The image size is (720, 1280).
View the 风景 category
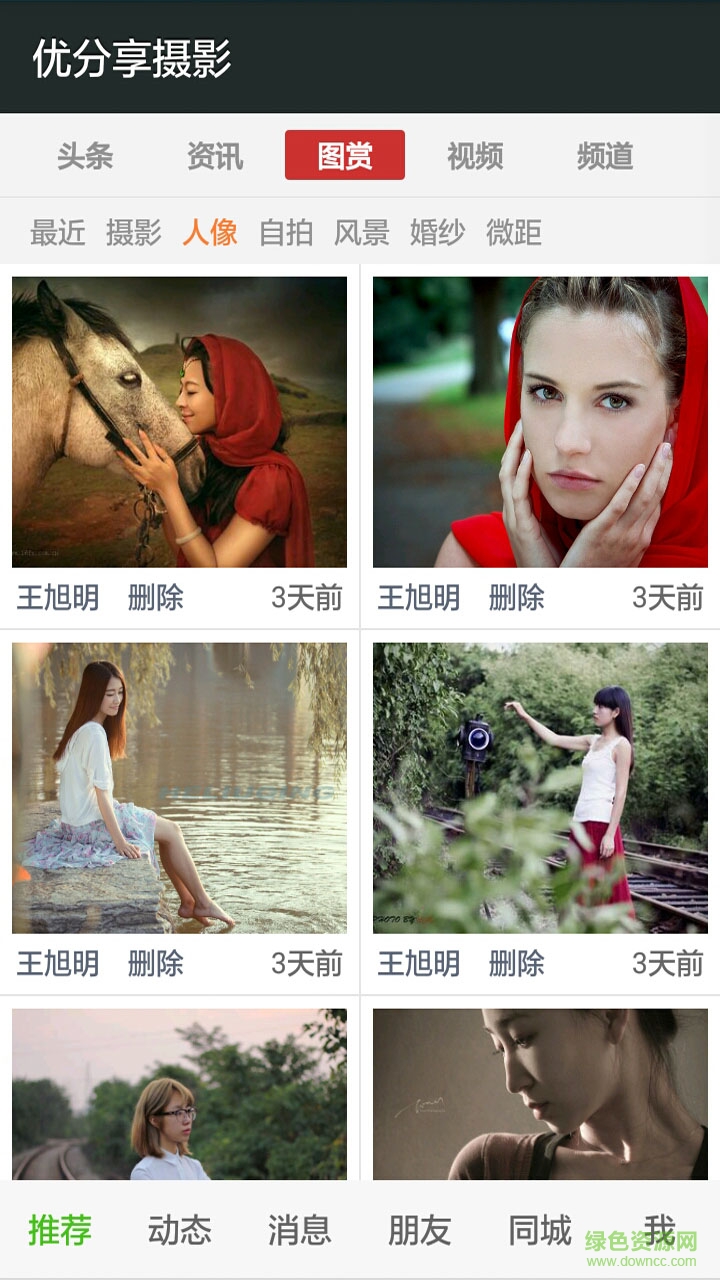click(x=362, y=233)
